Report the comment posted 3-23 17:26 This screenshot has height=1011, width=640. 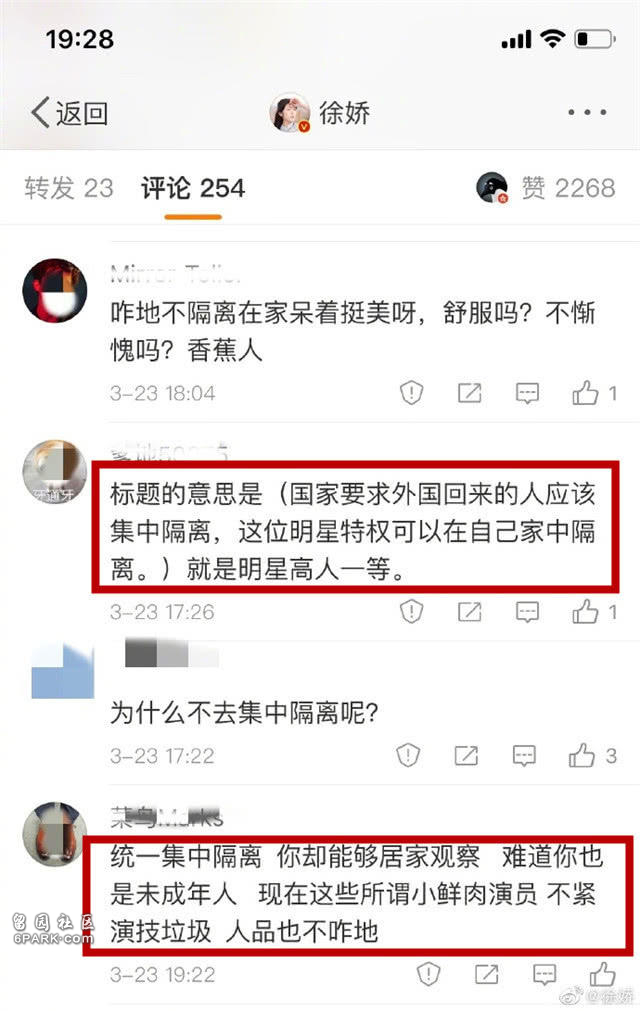click(x=411, y=610)
